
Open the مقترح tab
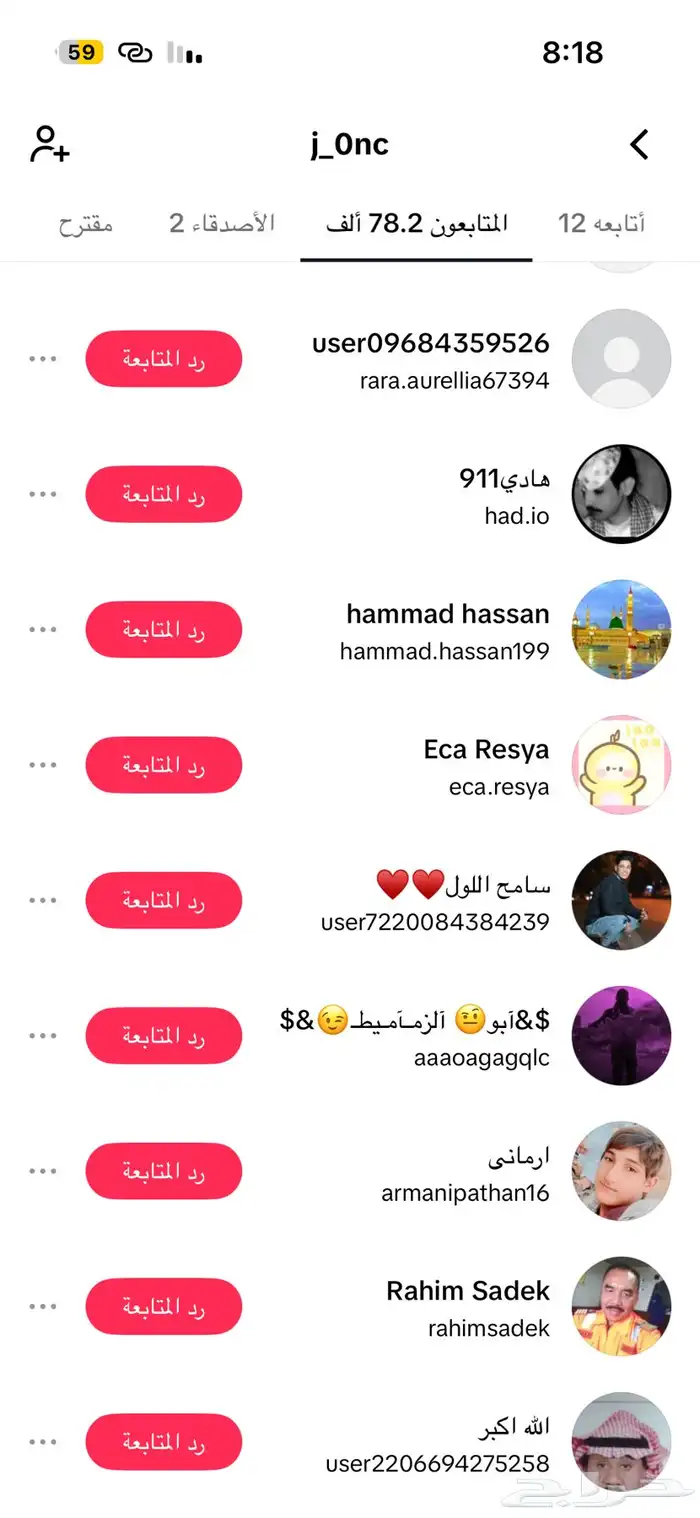(85, 223)
